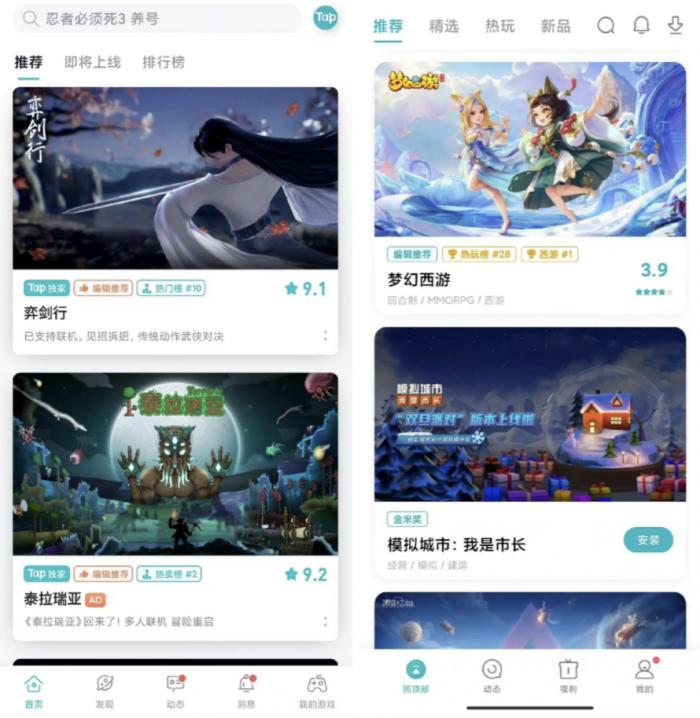
Task: Open the downloads icon
Action: pyautogui.click(x=675, y=26)
